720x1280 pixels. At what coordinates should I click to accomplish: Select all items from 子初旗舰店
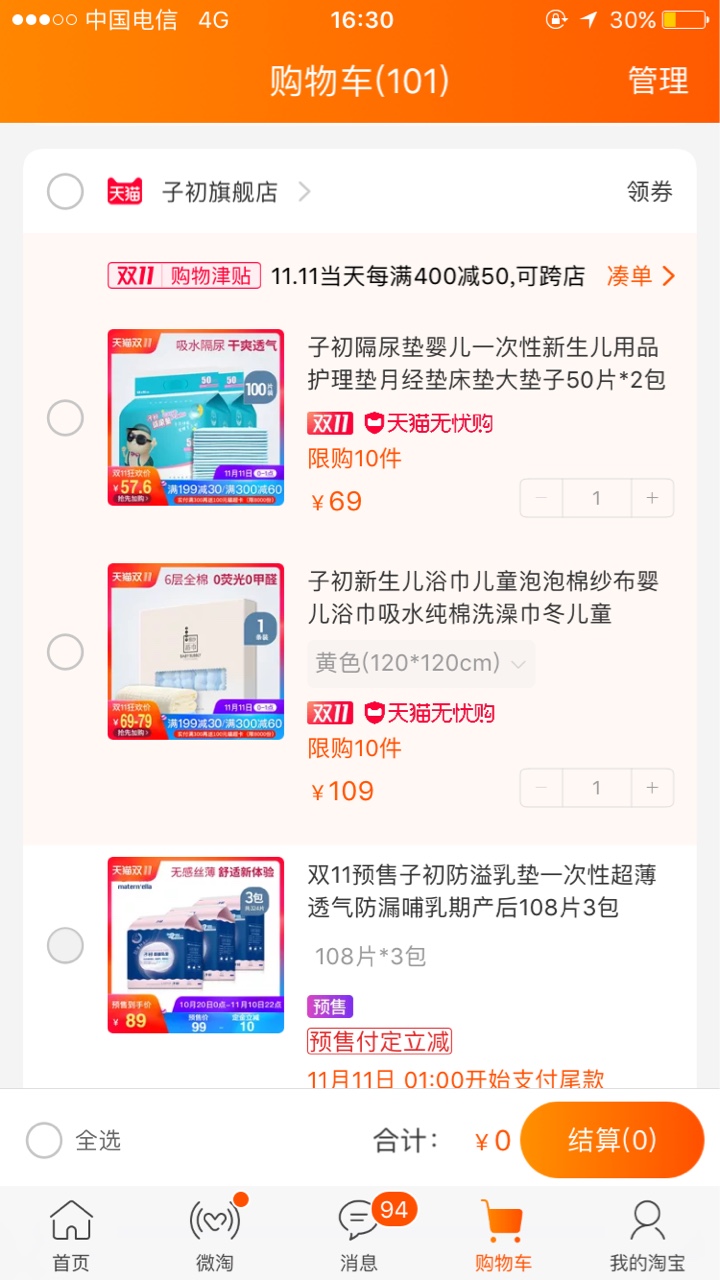pos(65,191)
